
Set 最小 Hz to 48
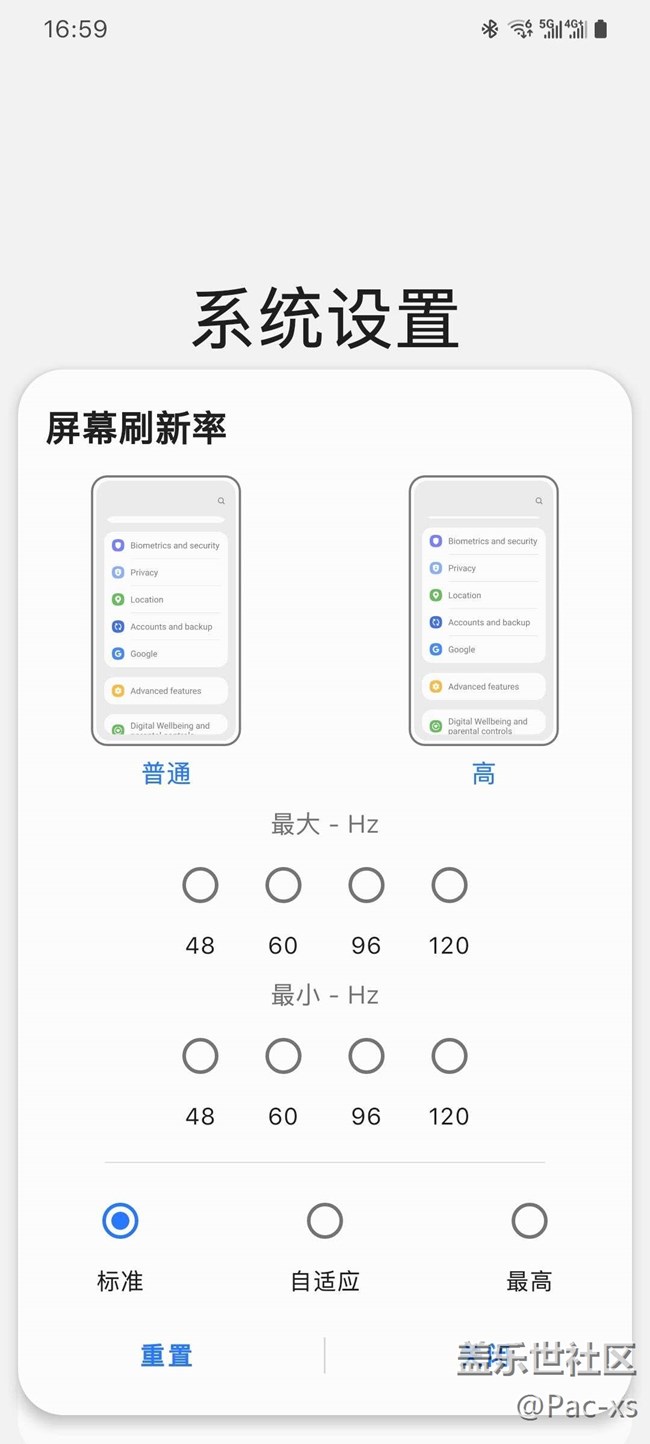click(x=200, y=1056)
